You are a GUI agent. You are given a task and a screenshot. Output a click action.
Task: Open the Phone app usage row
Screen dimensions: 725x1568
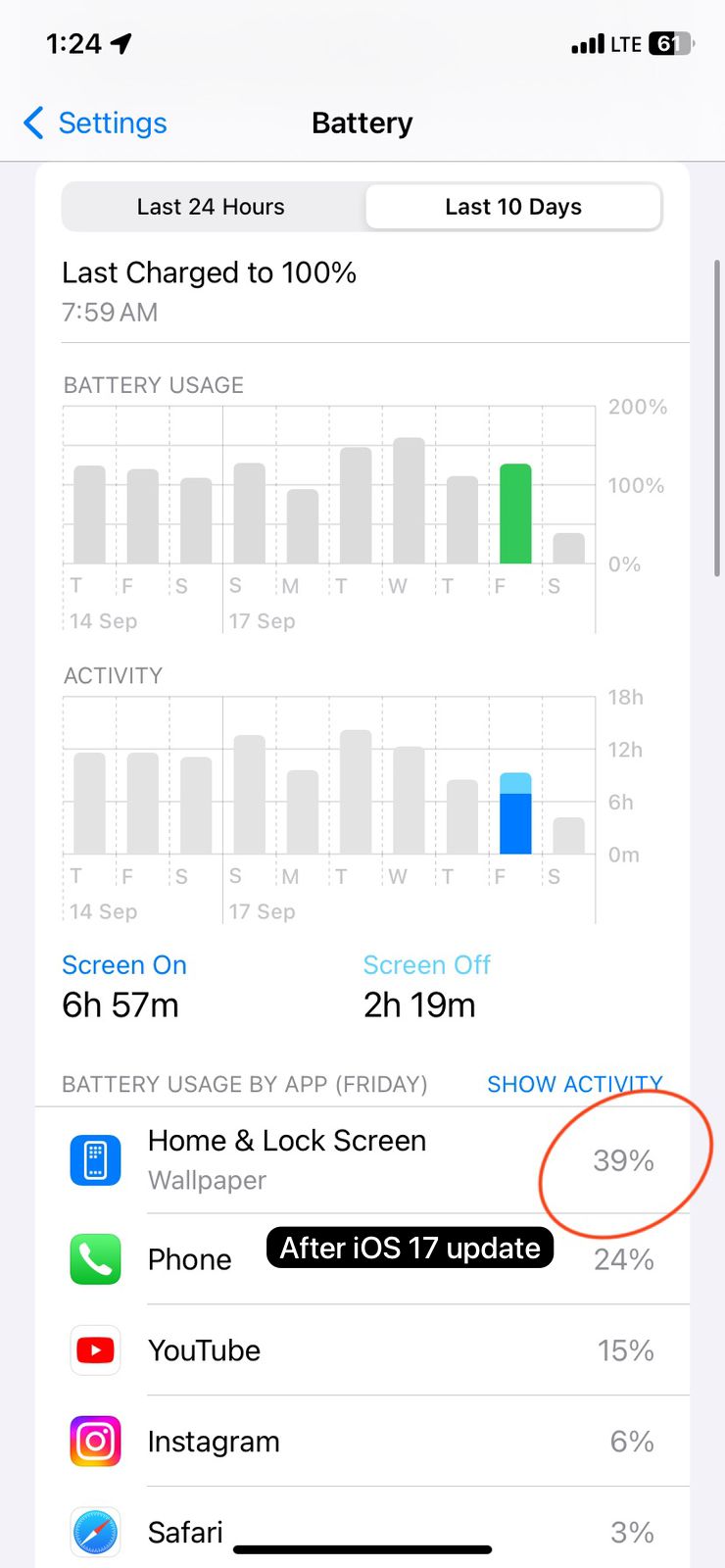tap(362, 1259)
